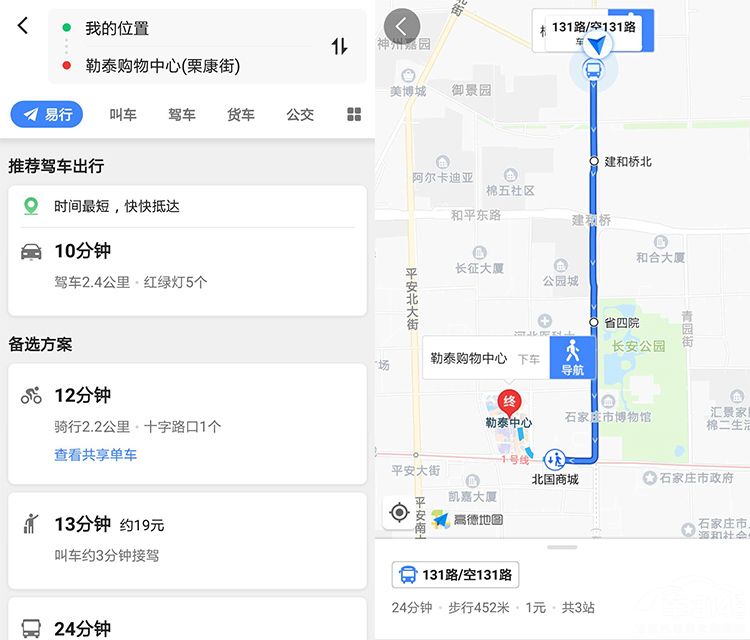This screenshot has width=750, height=640.
Task: Open the 131路/空131路 route details
Action: click(x=456, y=575)
